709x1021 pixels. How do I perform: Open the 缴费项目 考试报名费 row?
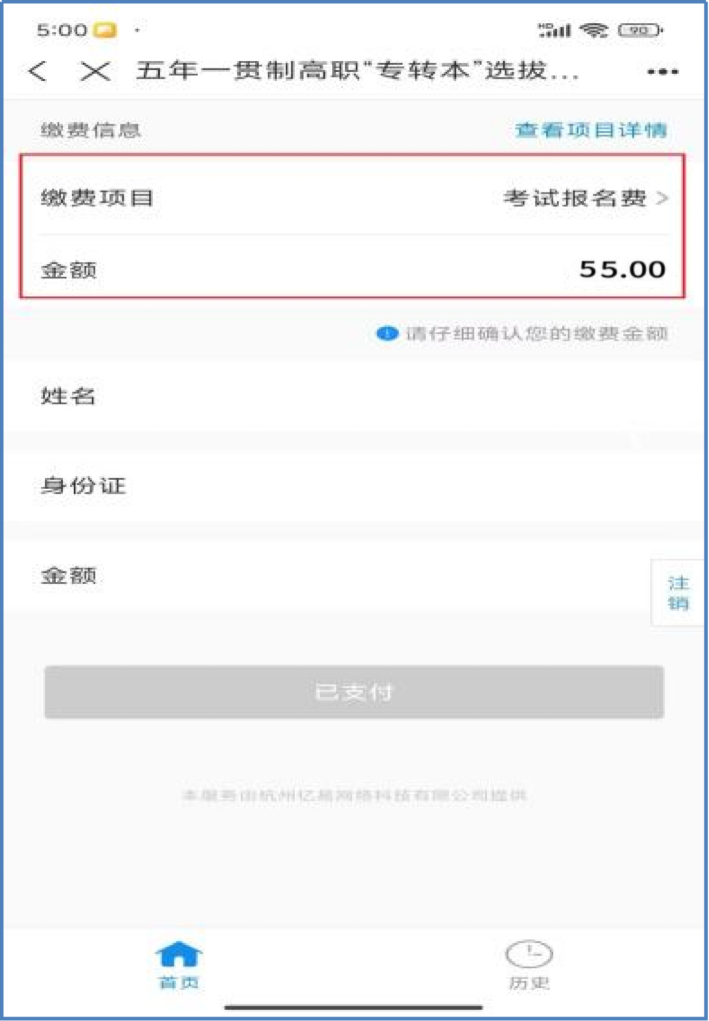coord(352,198)
